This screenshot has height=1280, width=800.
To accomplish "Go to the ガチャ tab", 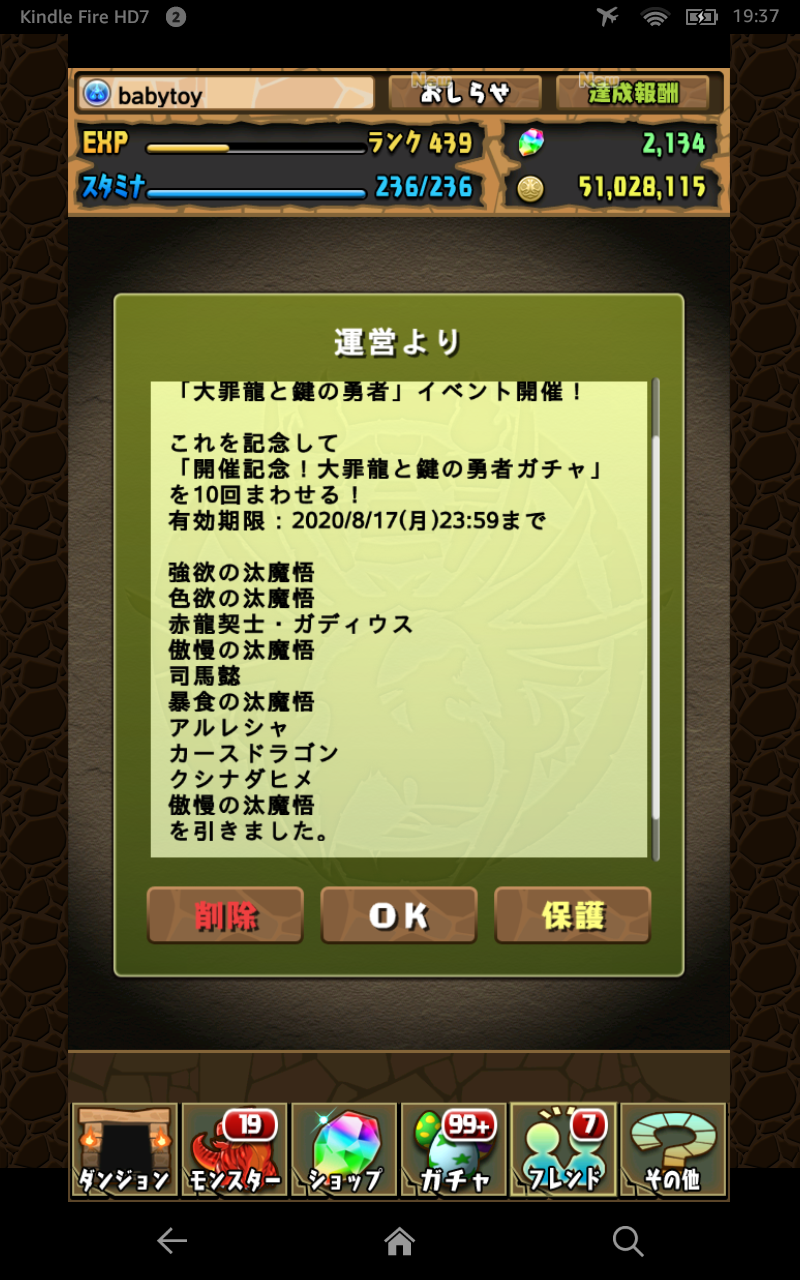I will point(454,1150).
